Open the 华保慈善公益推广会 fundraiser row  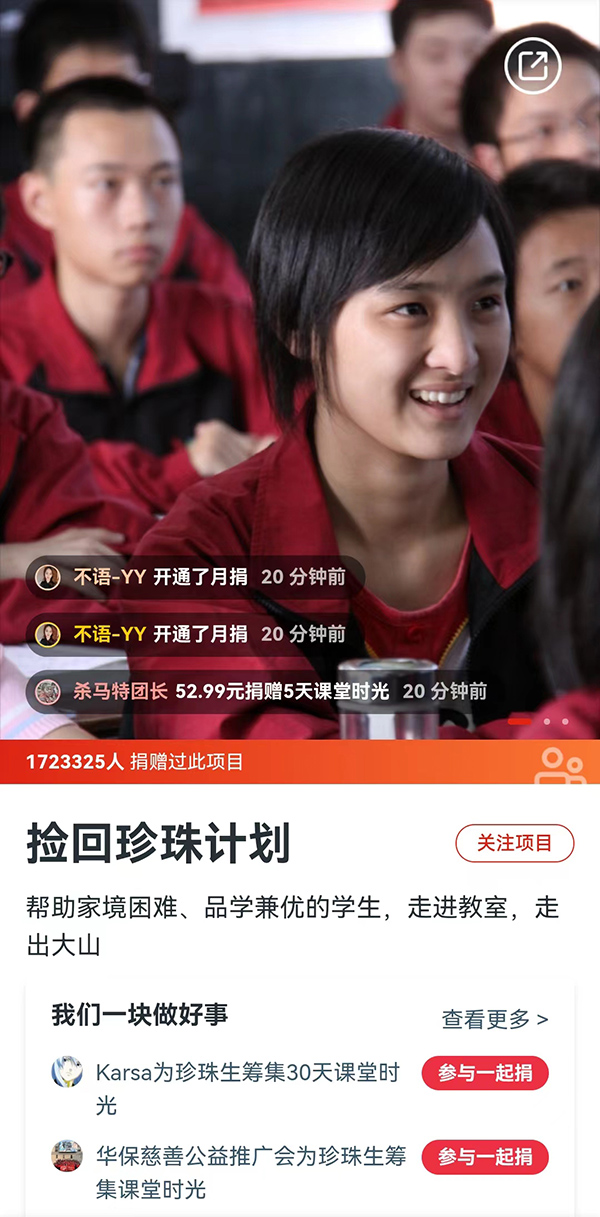[x=250, y=1171]
